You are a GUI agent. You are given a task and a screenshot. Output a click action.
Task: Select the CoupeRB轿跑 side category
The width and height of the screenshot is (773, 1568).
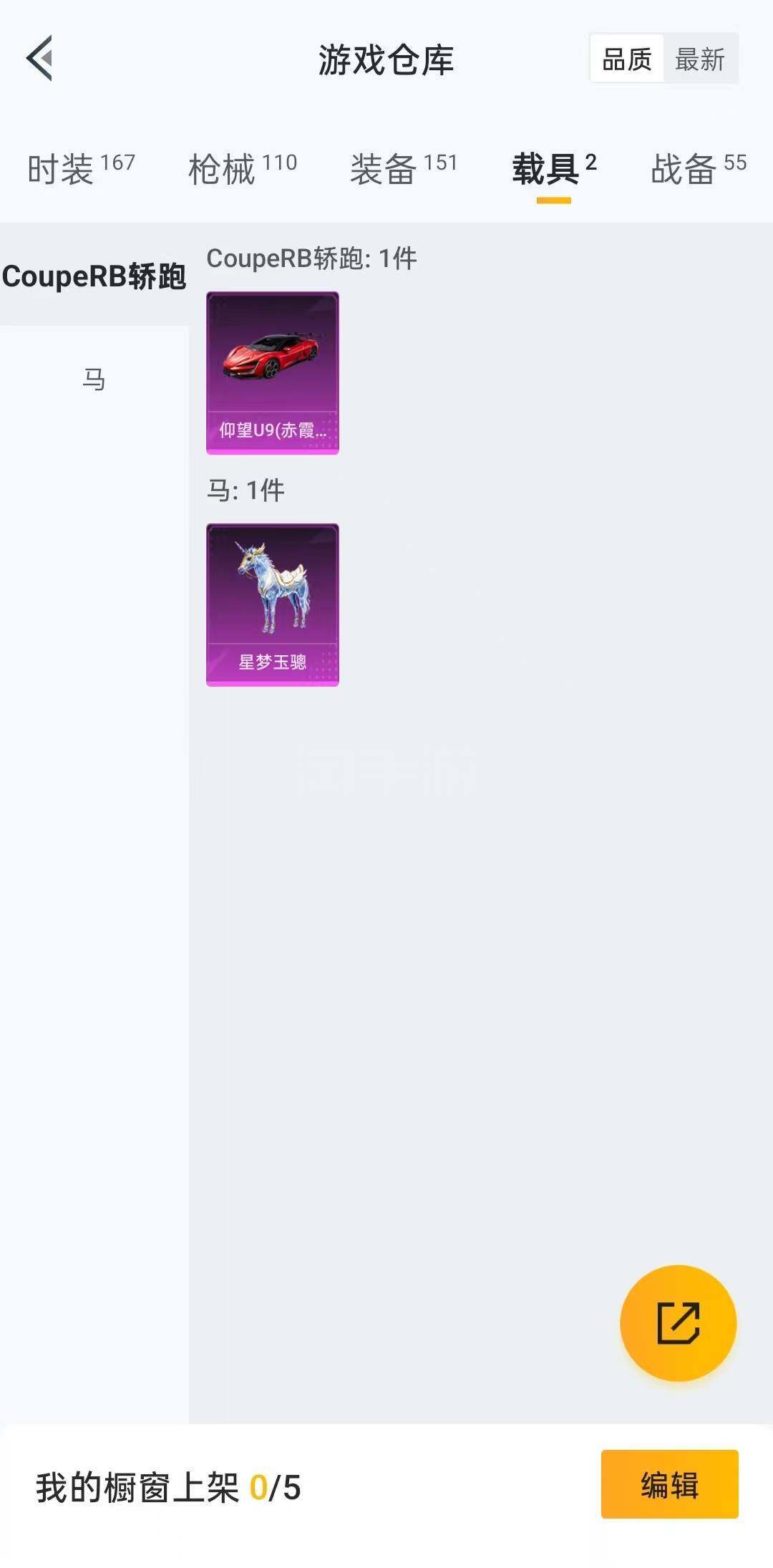tap(94, 276)
